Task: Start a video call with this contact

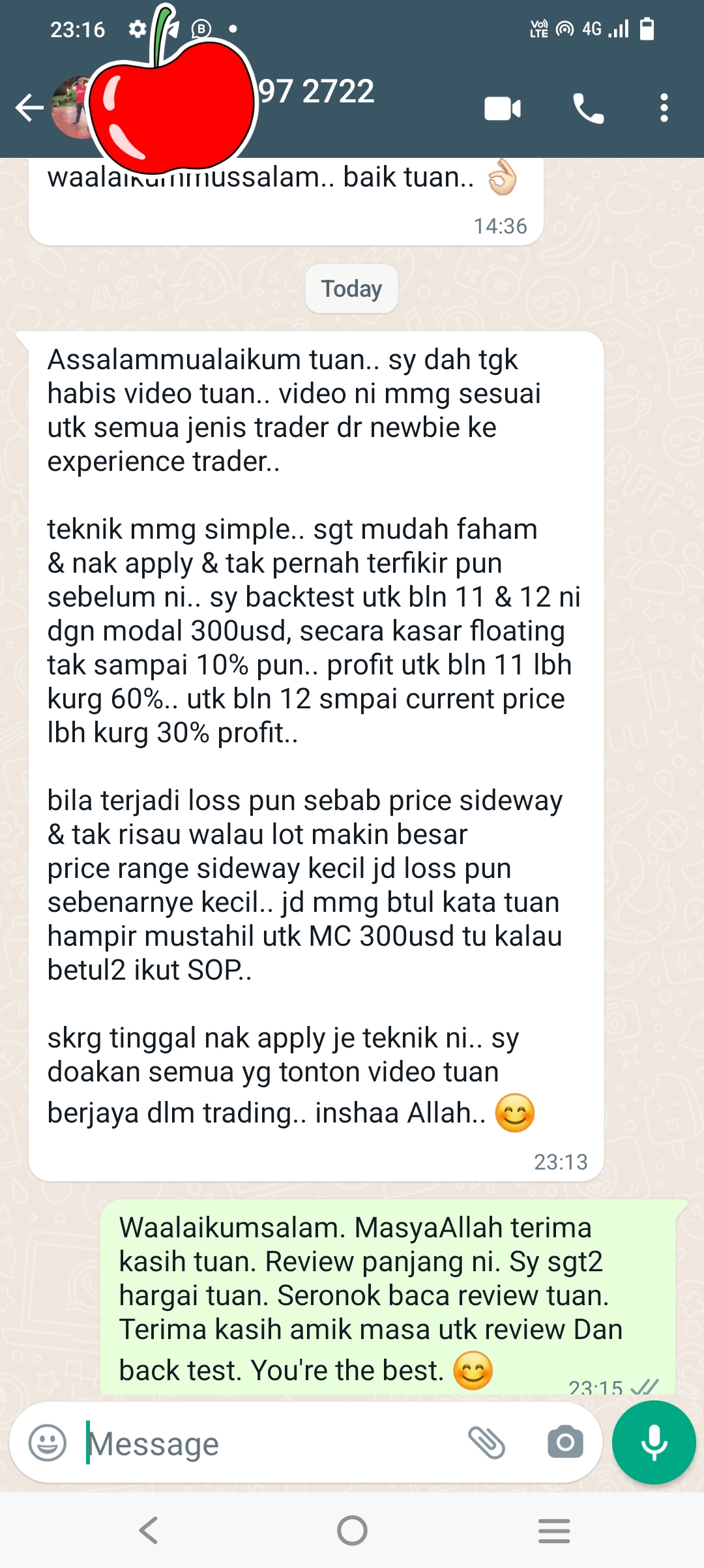Action: coord(502,109)
